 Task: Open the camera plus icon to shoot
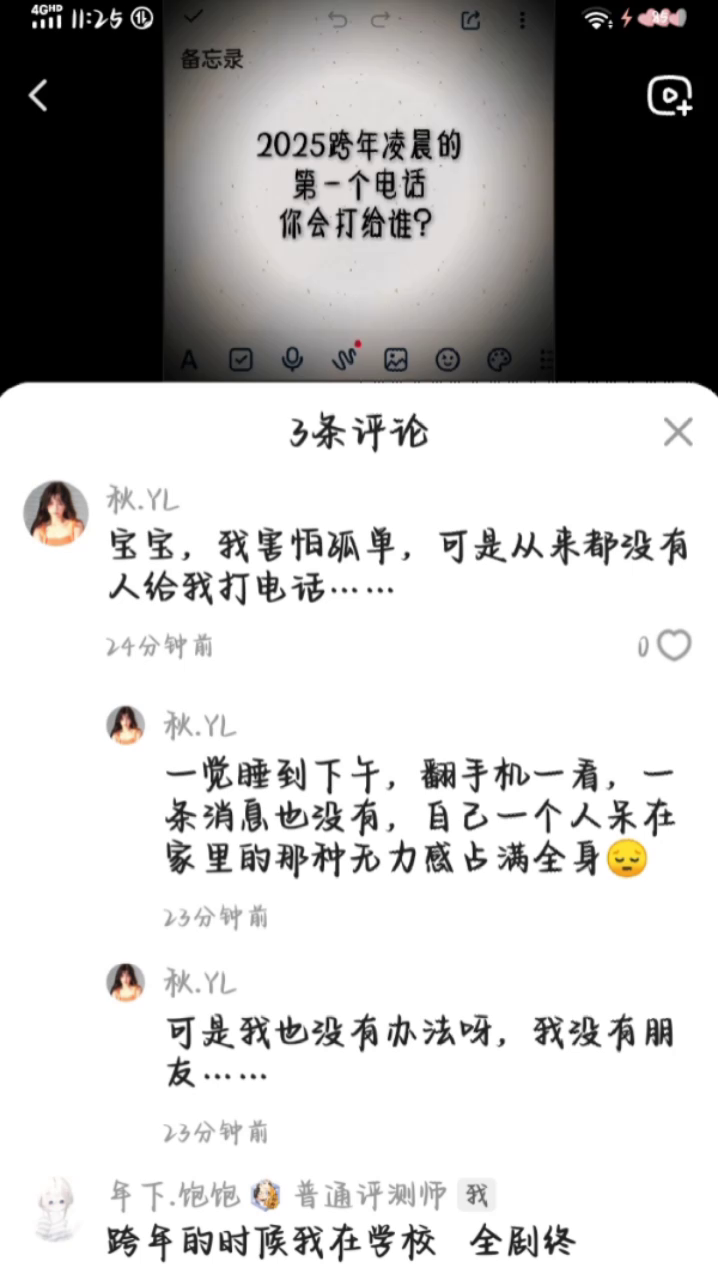[x=670, y=95]
